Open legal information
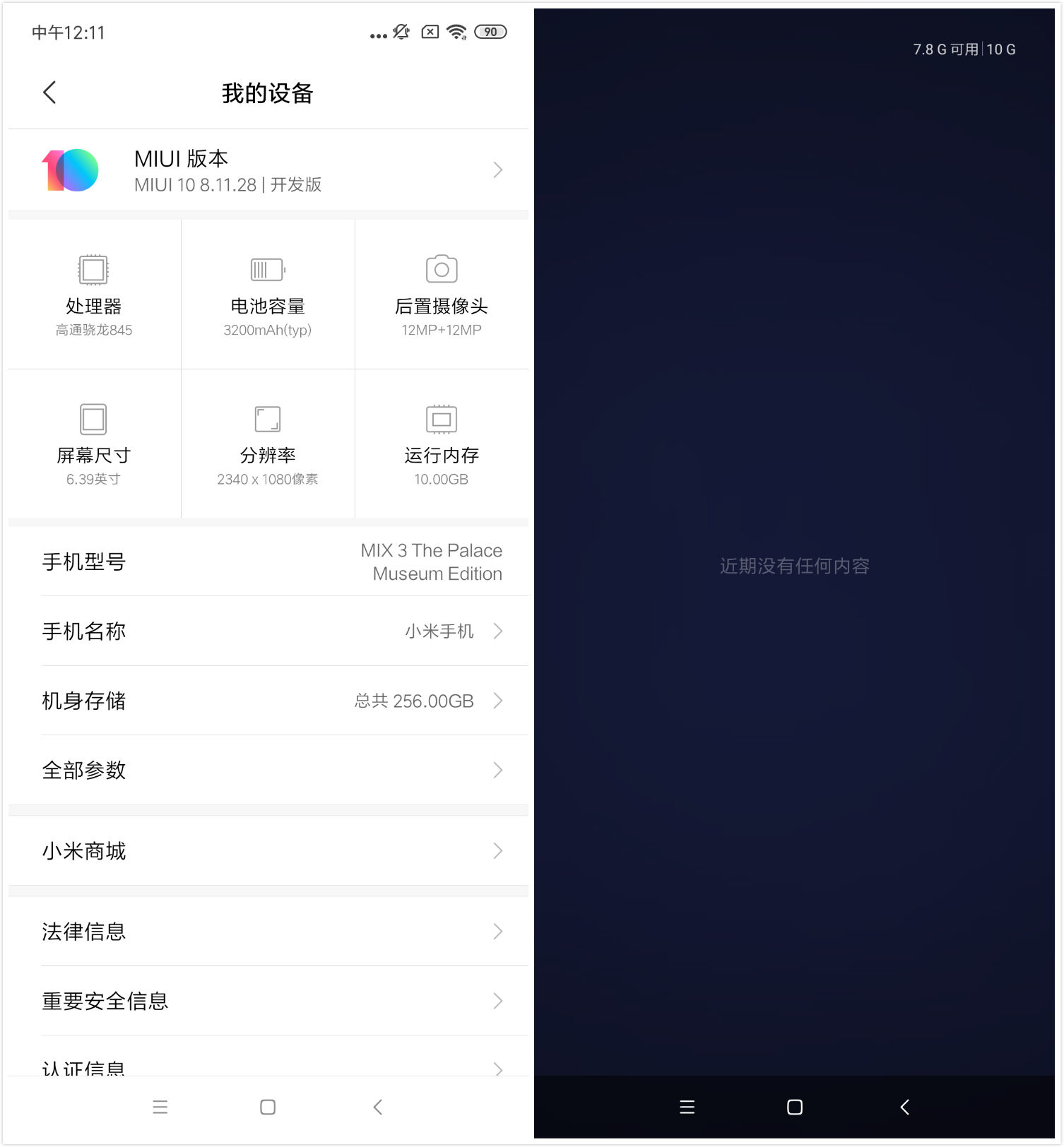 click(268, 932)
